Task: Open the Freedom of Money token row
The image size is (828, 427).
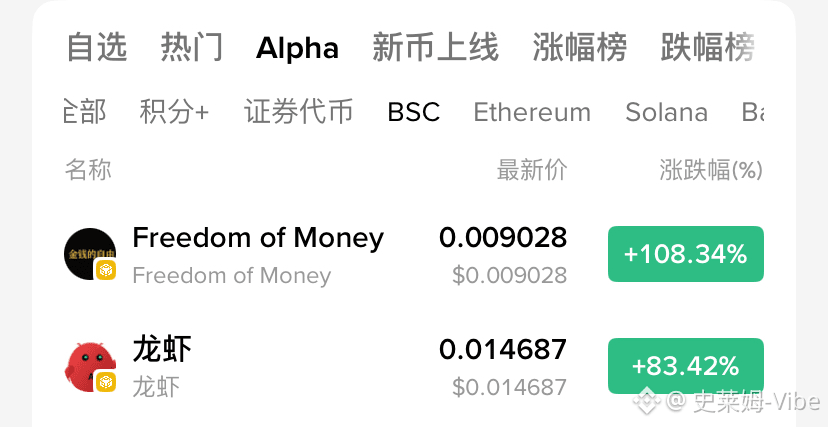Action: pos(258,254)
